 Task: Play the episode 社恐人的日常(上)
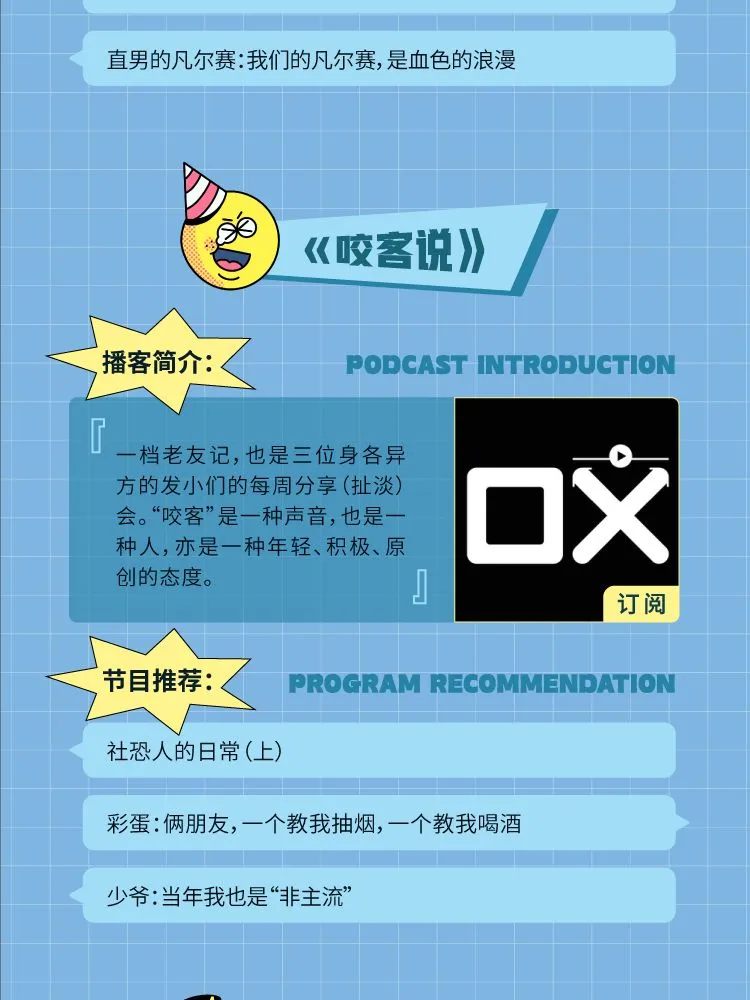378,751
